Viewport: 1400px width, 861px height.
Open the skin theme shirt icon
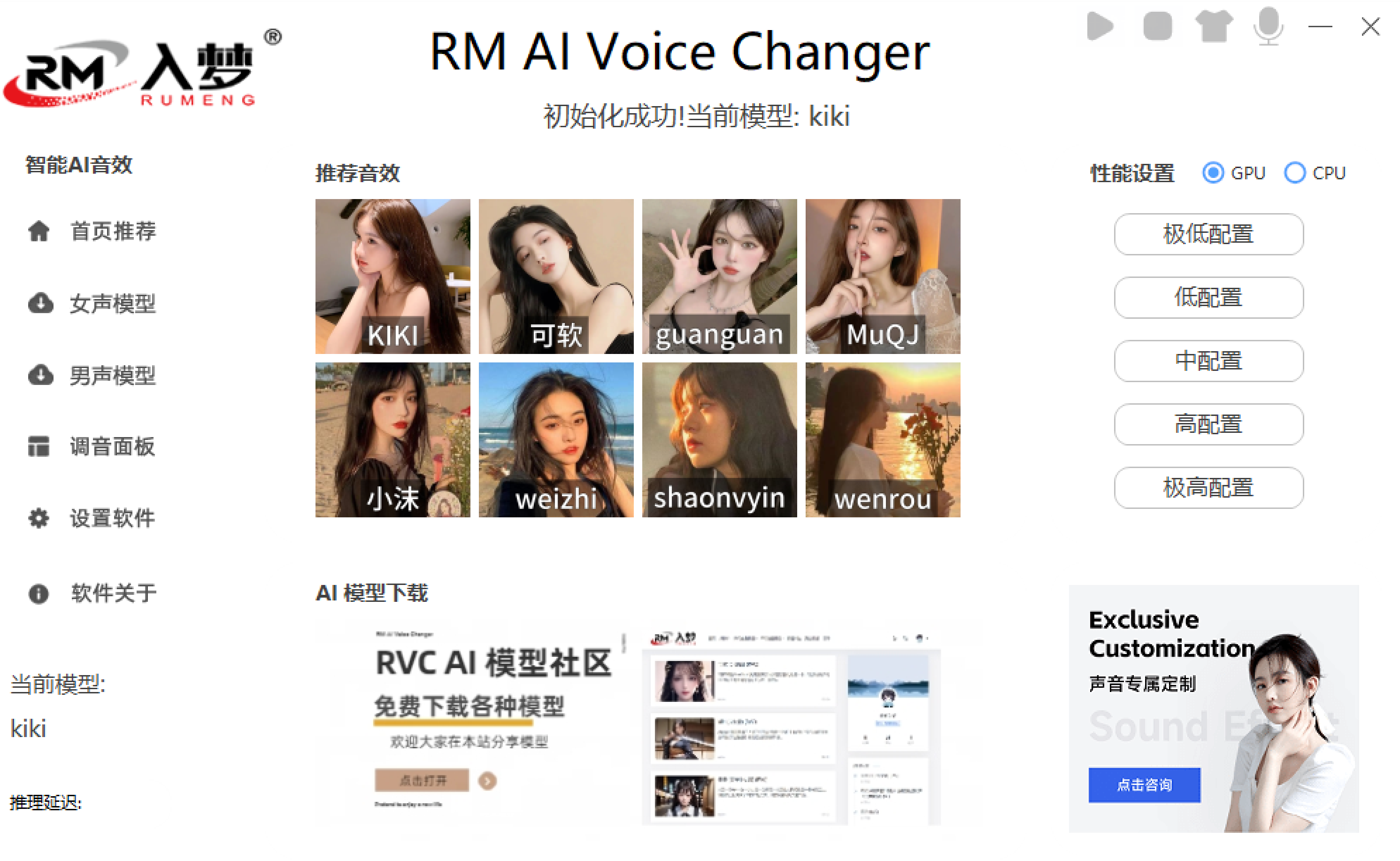point(1213,27)
